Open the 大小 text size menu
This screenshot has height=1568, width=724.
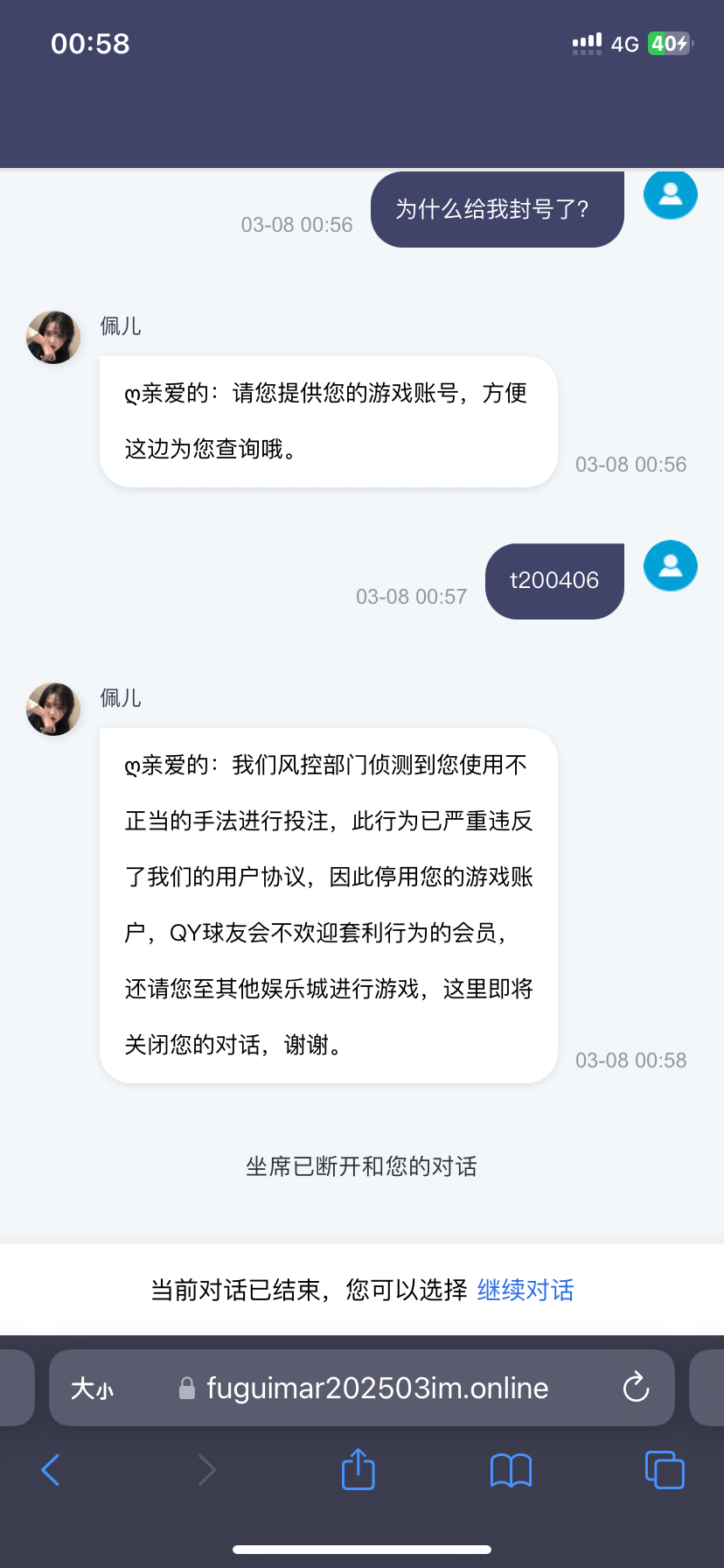point(92,1389)
